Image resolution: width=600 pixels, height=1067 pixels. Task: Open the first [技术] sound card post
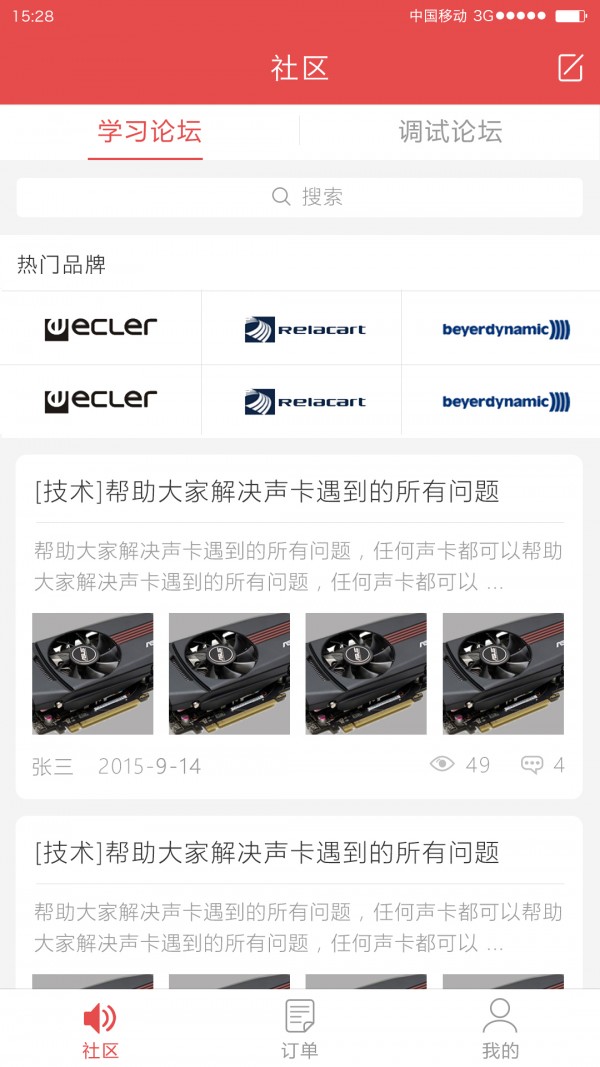pos(267,492)
